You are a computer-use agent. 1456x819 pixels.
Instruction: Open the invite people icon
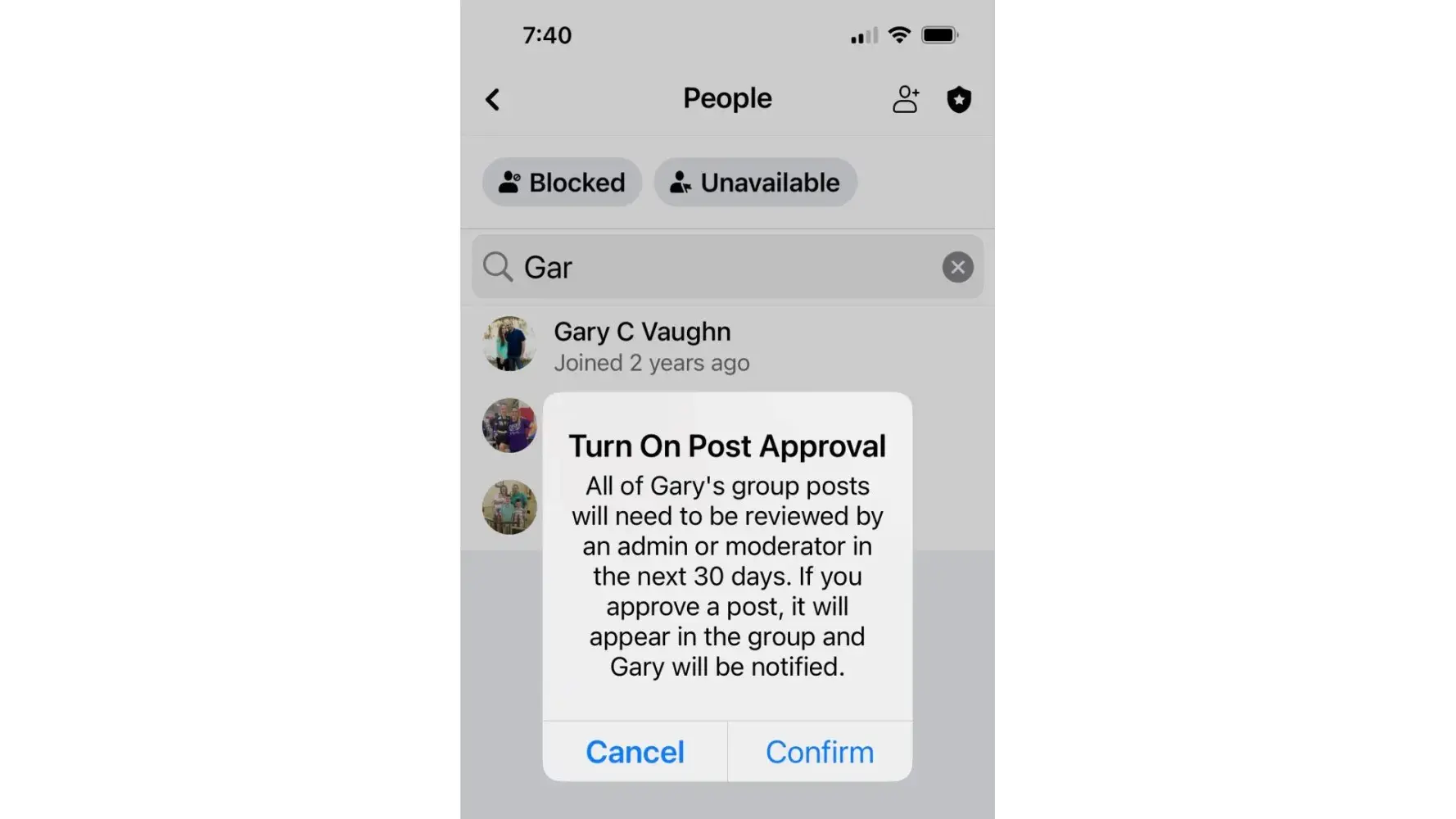(x=906, y=100)
